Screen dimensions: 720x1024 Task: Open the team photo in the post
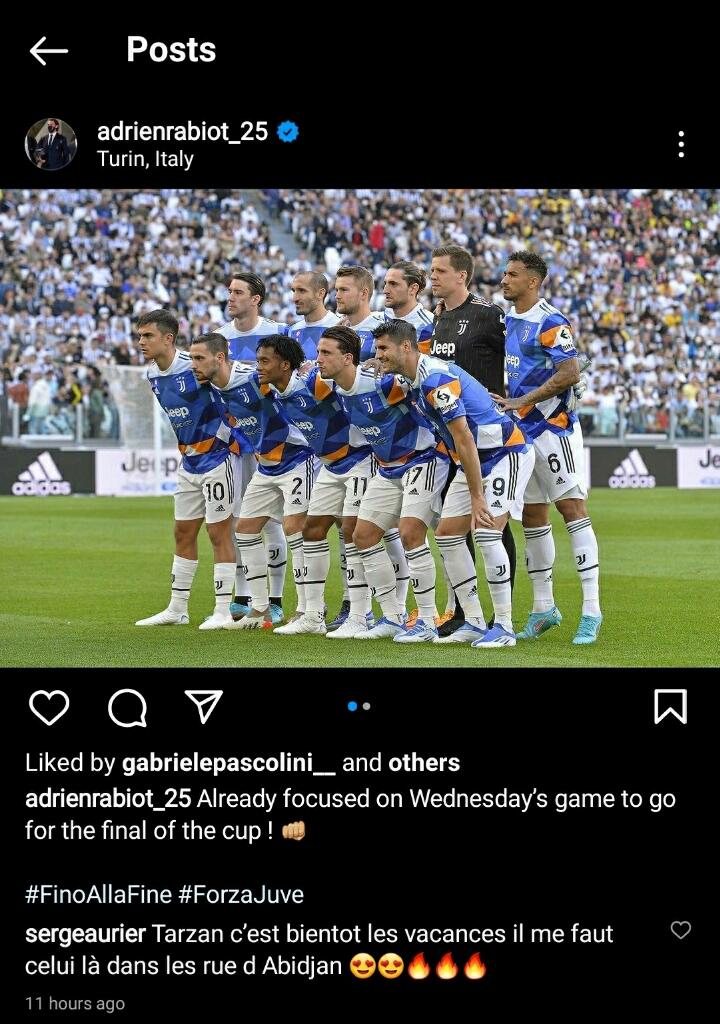pos(360,428)
